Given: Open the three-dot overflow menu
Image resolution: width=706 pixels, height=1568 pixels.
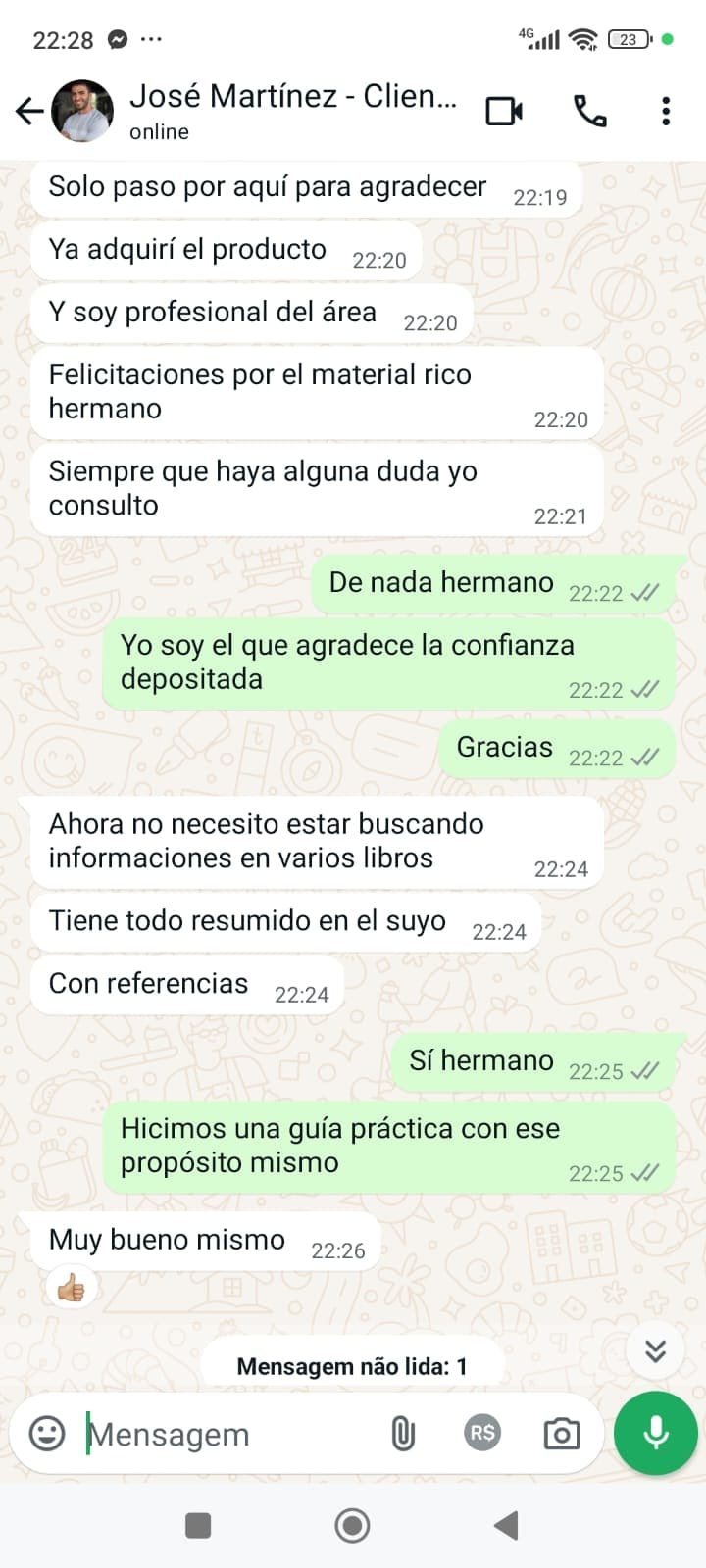Looking at the screenshot, I should click(x=666, y=111).
